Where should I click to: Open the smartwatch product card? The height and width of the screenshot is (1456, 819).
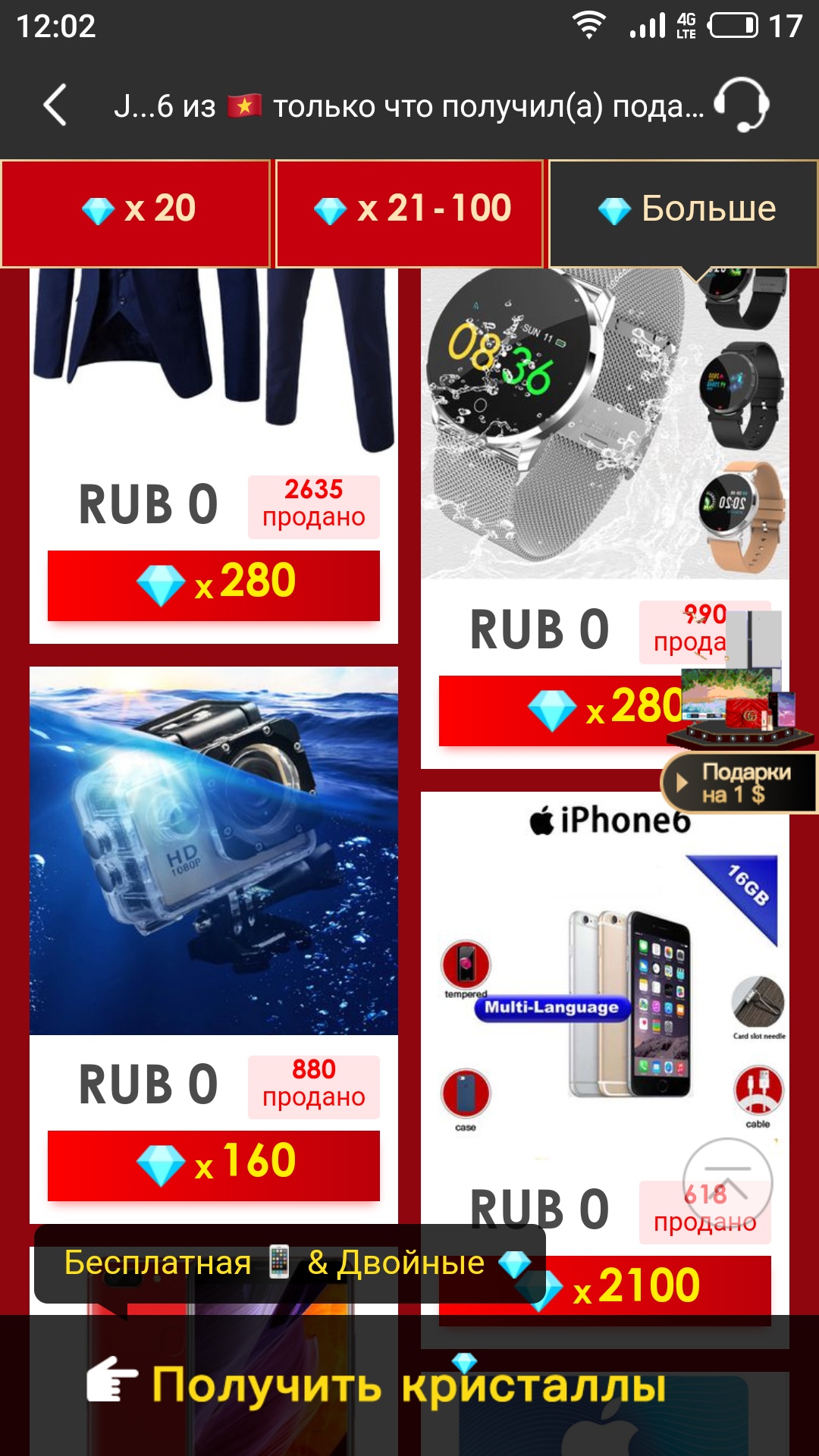546,425
